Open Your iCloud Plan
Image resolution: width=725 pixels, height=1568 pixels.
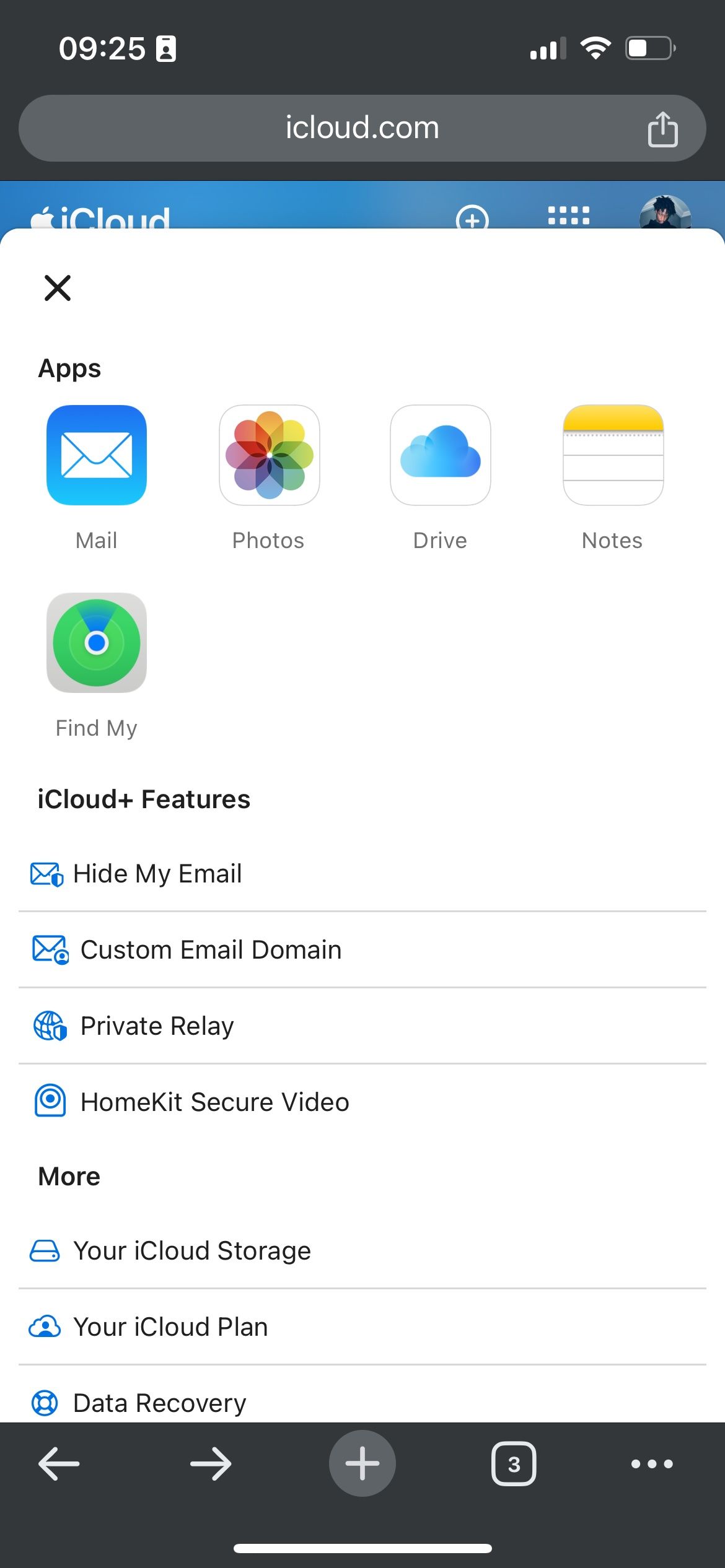click(x=170, y=1327)
